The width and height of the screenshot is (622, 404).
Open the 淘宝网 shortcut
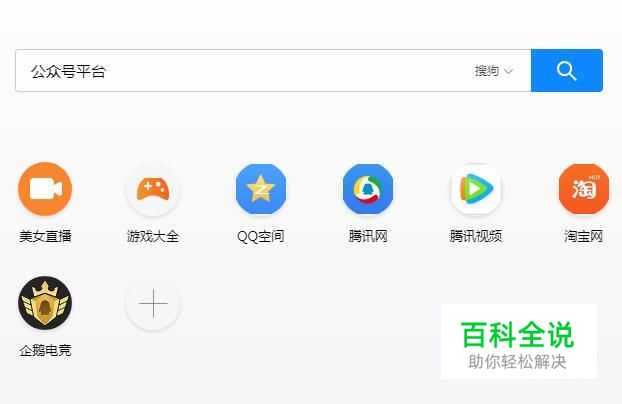point(583,189)
